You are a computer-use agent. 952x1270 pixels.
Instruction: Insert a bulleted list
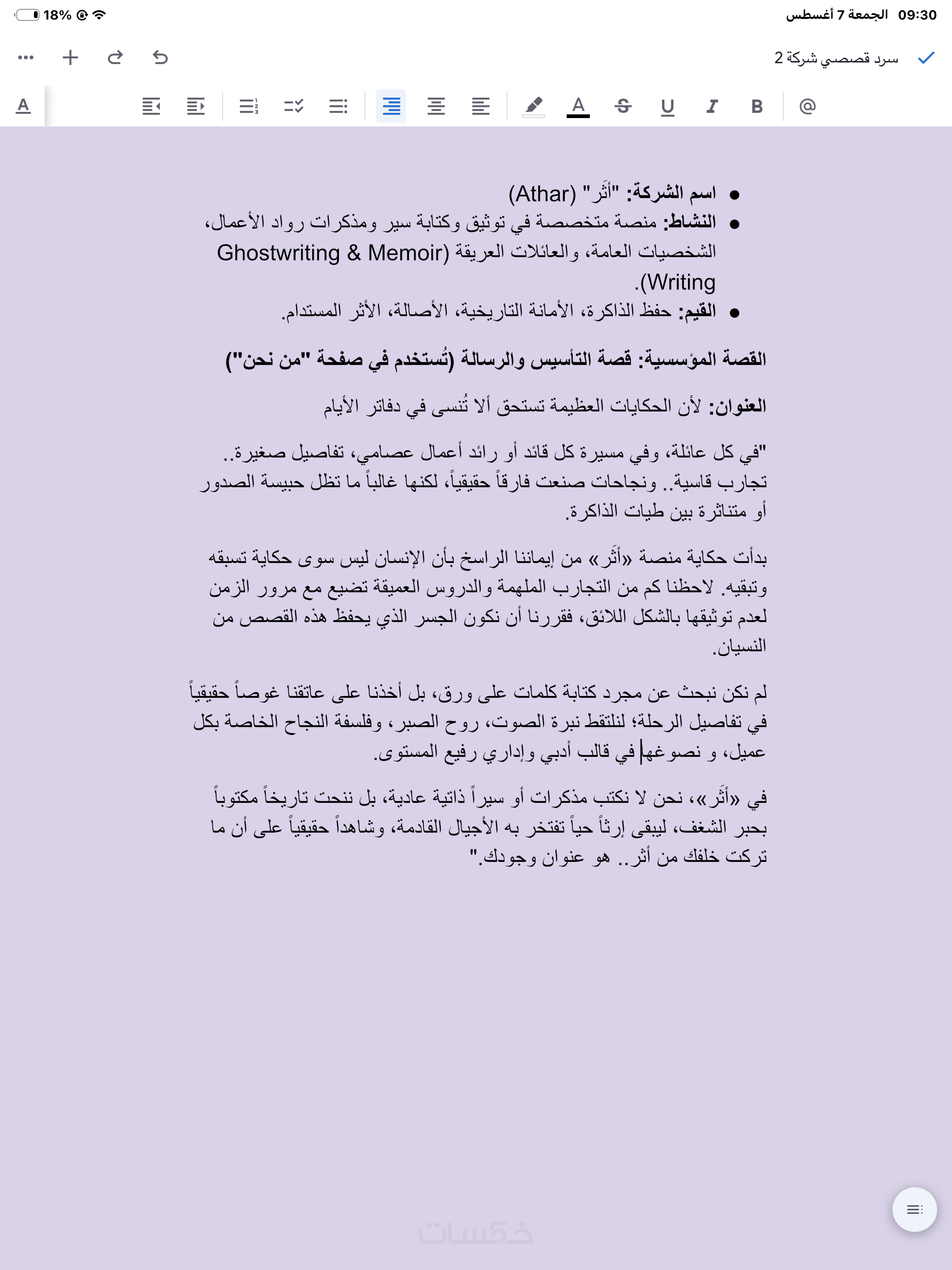pyautogui.click(x=338, y=106)
